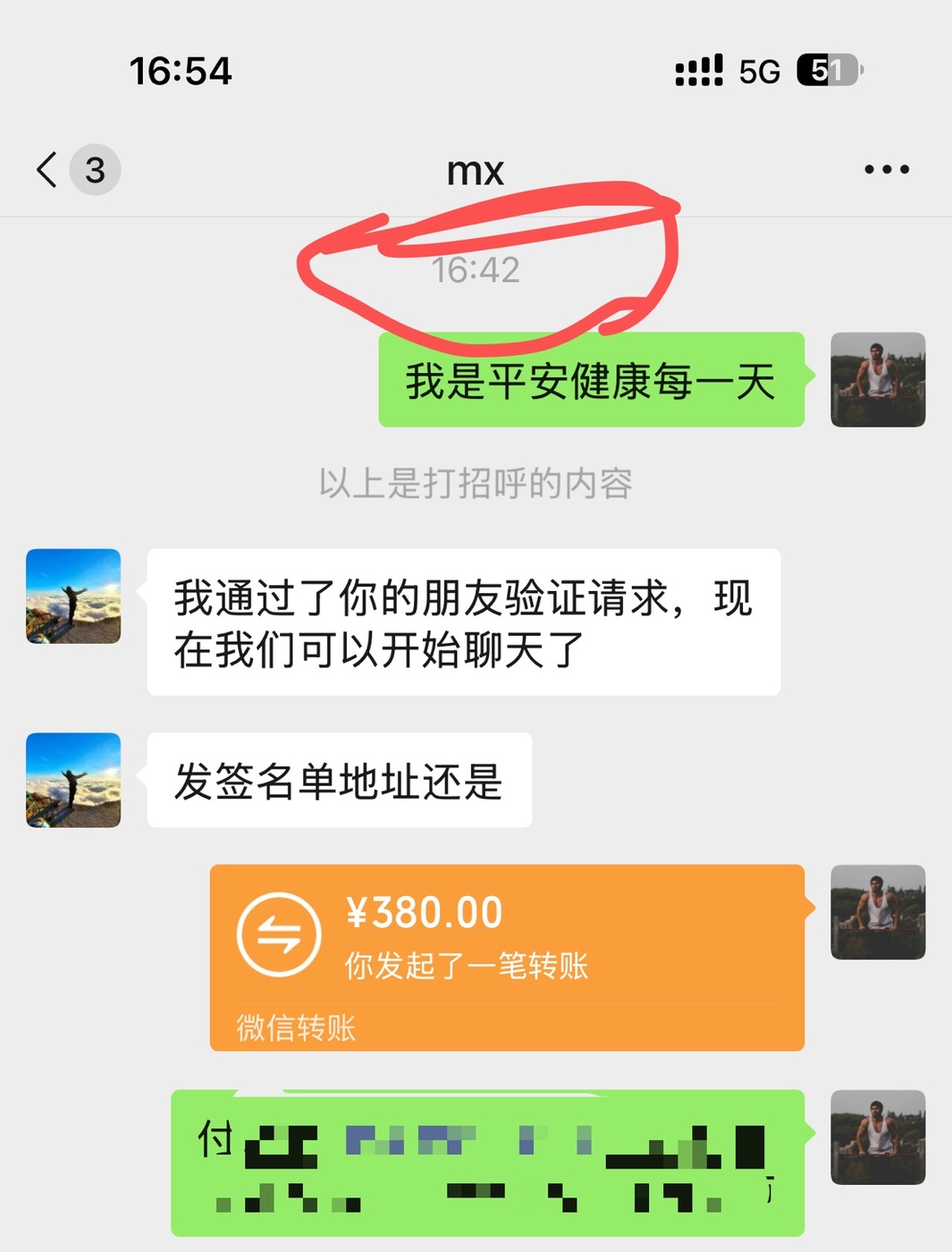
Task: Open the sender avatar beside "我是平安健康每一天"
Action: coord(877,379)
